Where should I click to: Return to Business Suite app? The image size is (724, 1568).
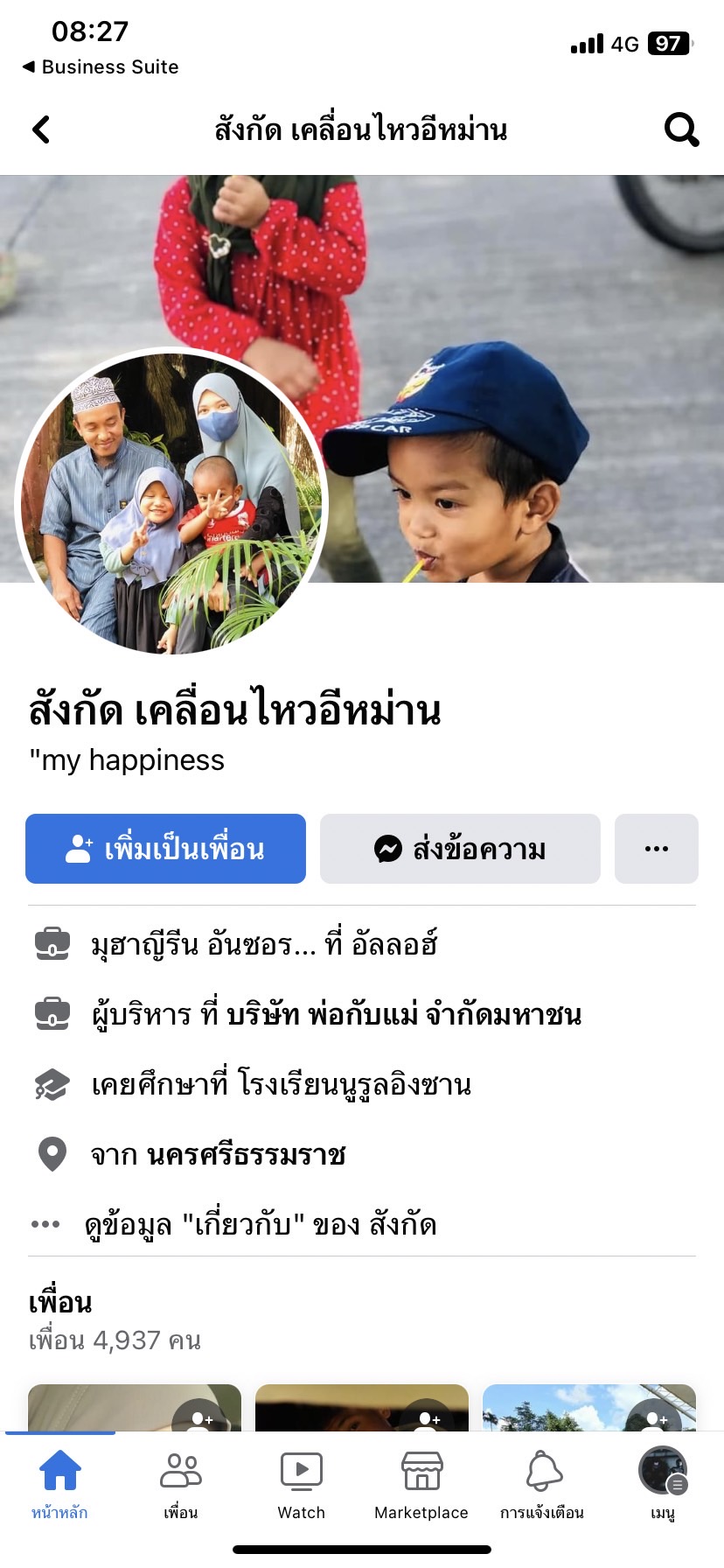click(x=101, y=67)
